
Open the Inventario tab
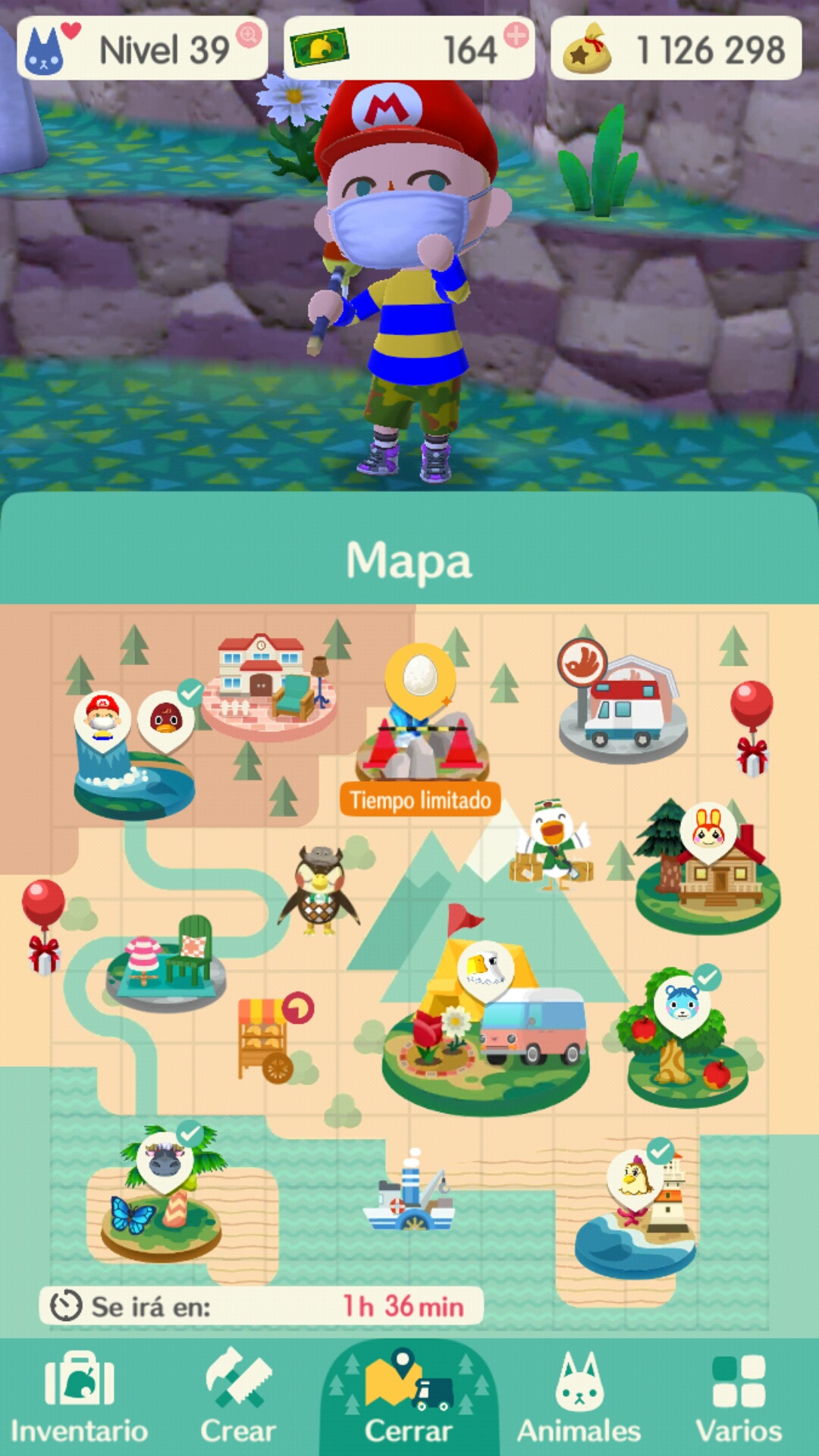[x=80, y=1398]
